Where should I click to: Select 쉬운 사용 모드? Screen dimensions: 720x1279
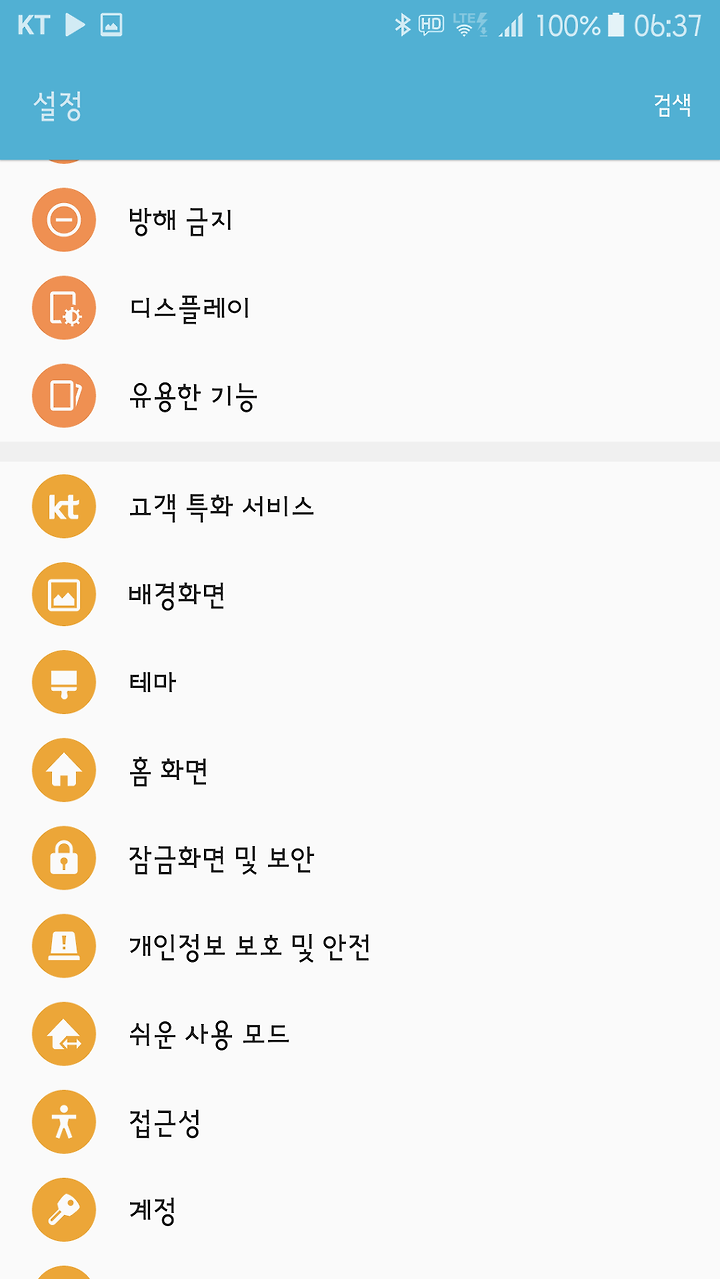pyautogui.click(x=360, y=1034)
